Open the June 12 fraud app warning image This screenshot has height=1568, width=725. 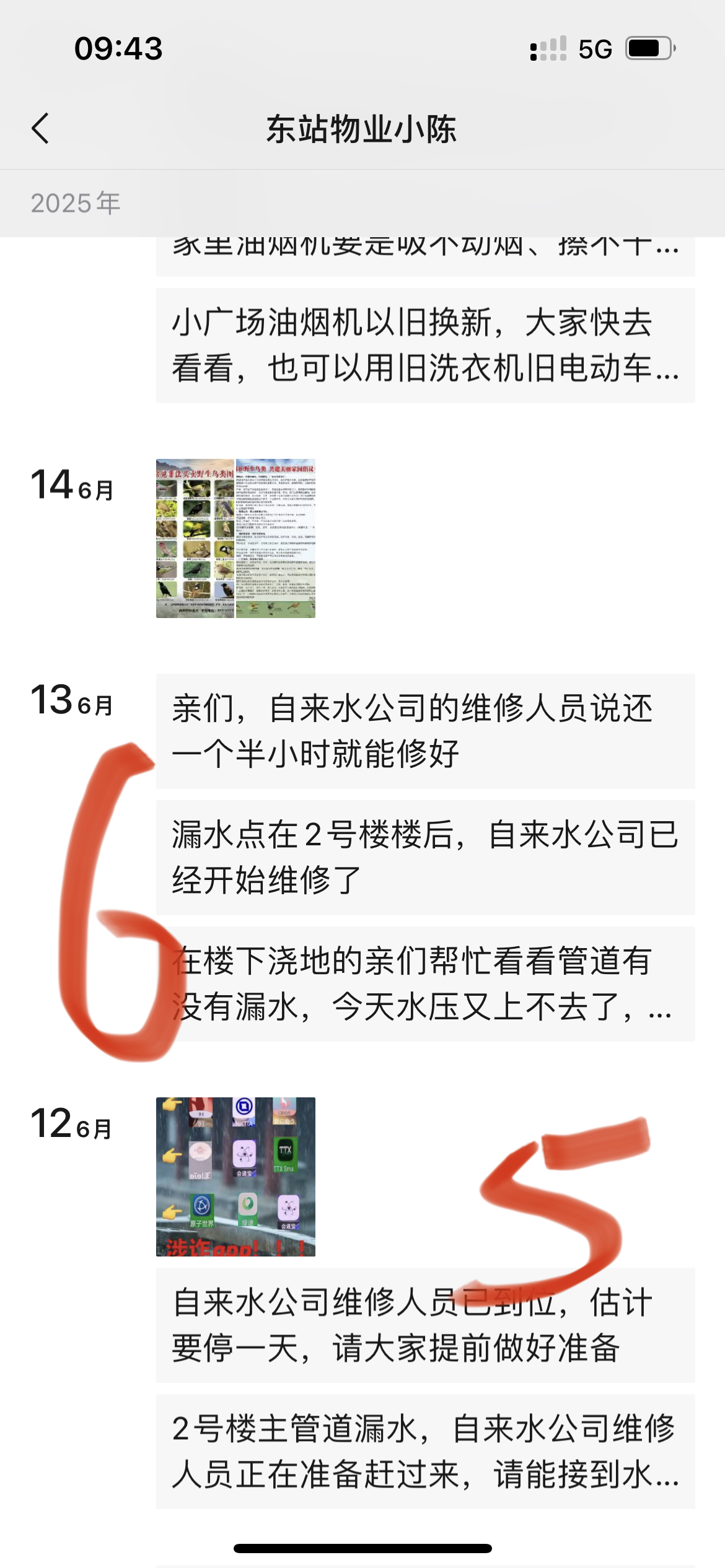coord(235,1177)
